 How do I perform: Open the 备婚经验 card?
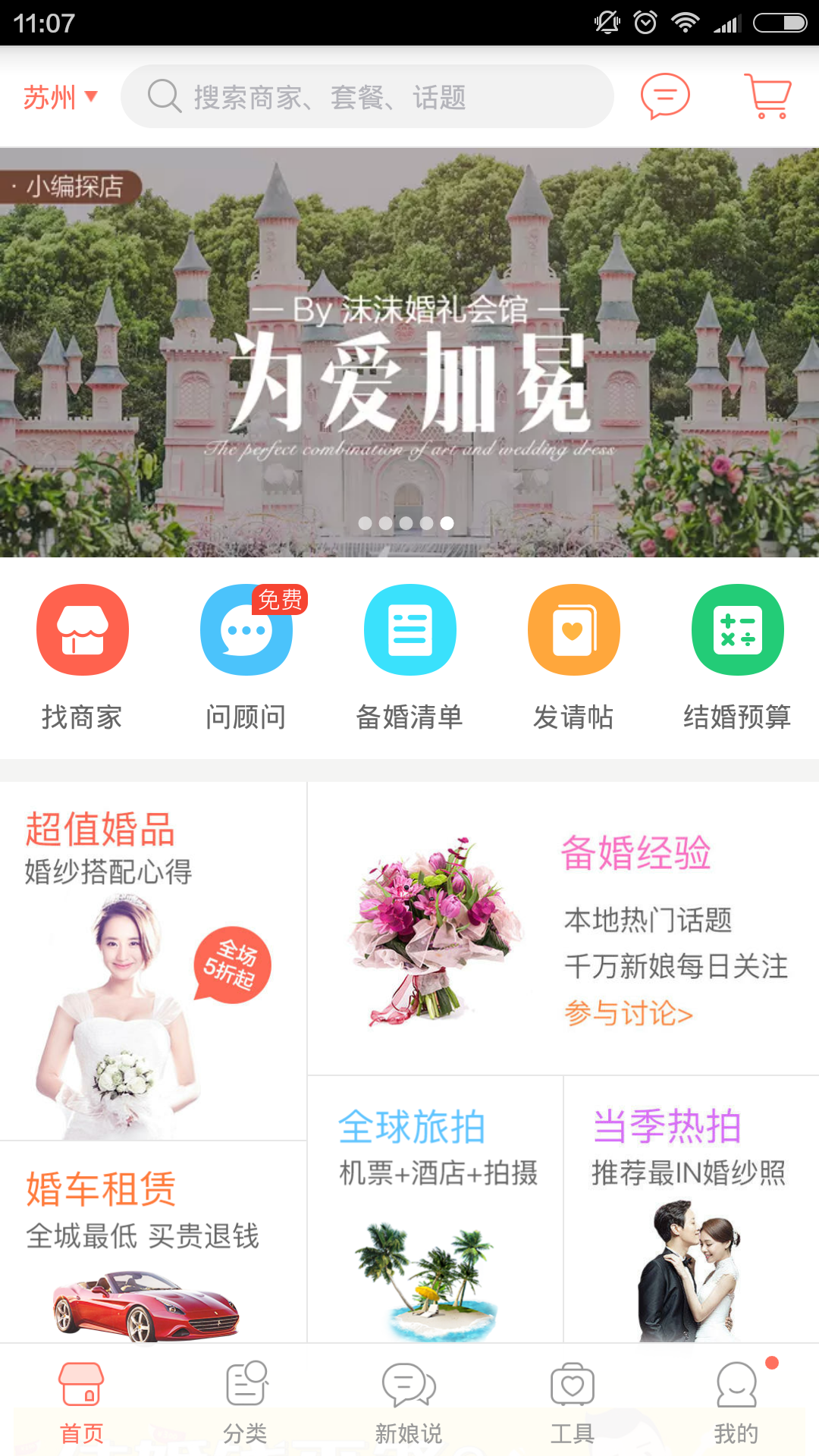pos(563,928)
